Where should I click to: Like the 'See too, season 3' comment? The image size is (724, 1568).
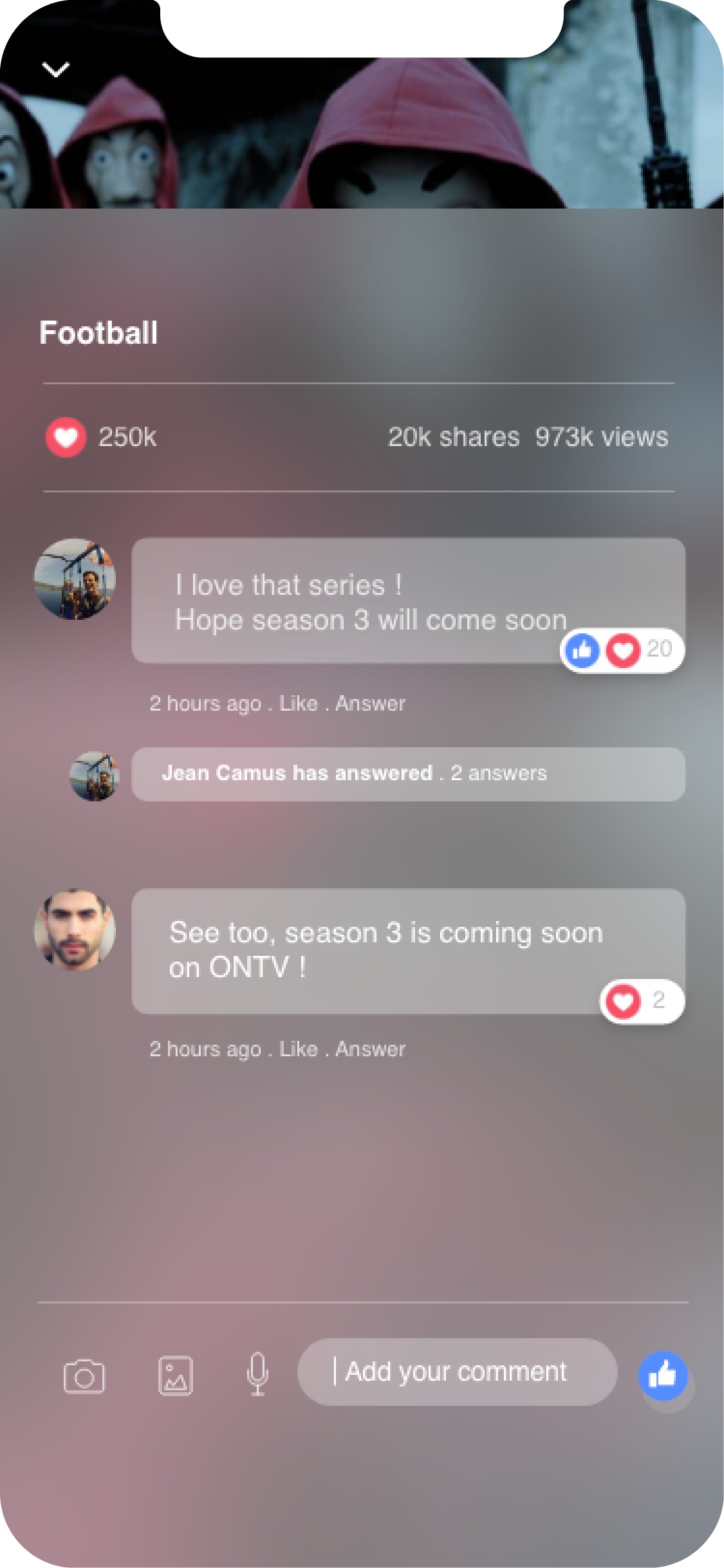coord(298,1049)
